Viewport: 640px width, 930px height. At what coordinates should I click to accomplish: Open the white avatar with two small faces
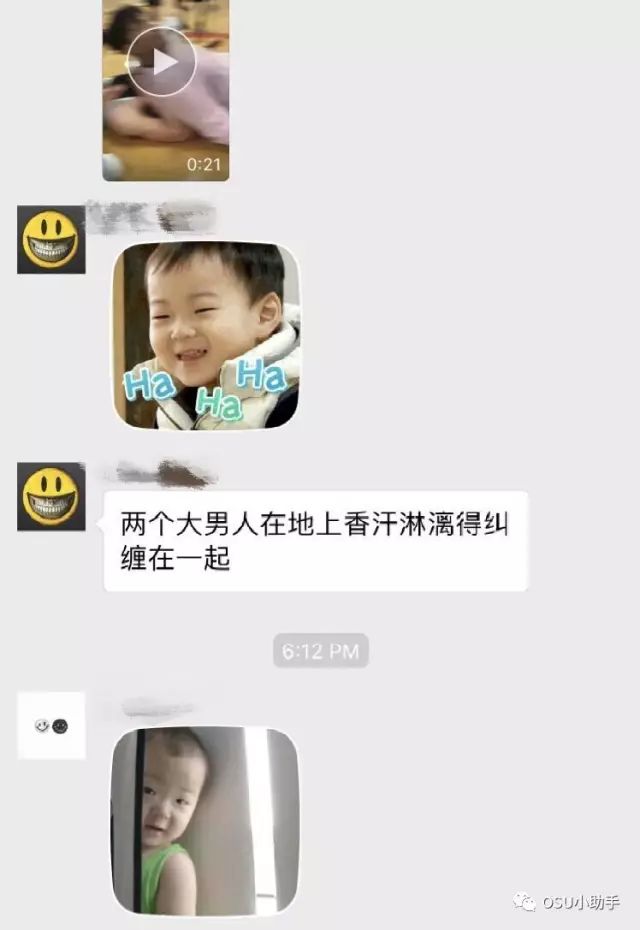click(51, 725)
